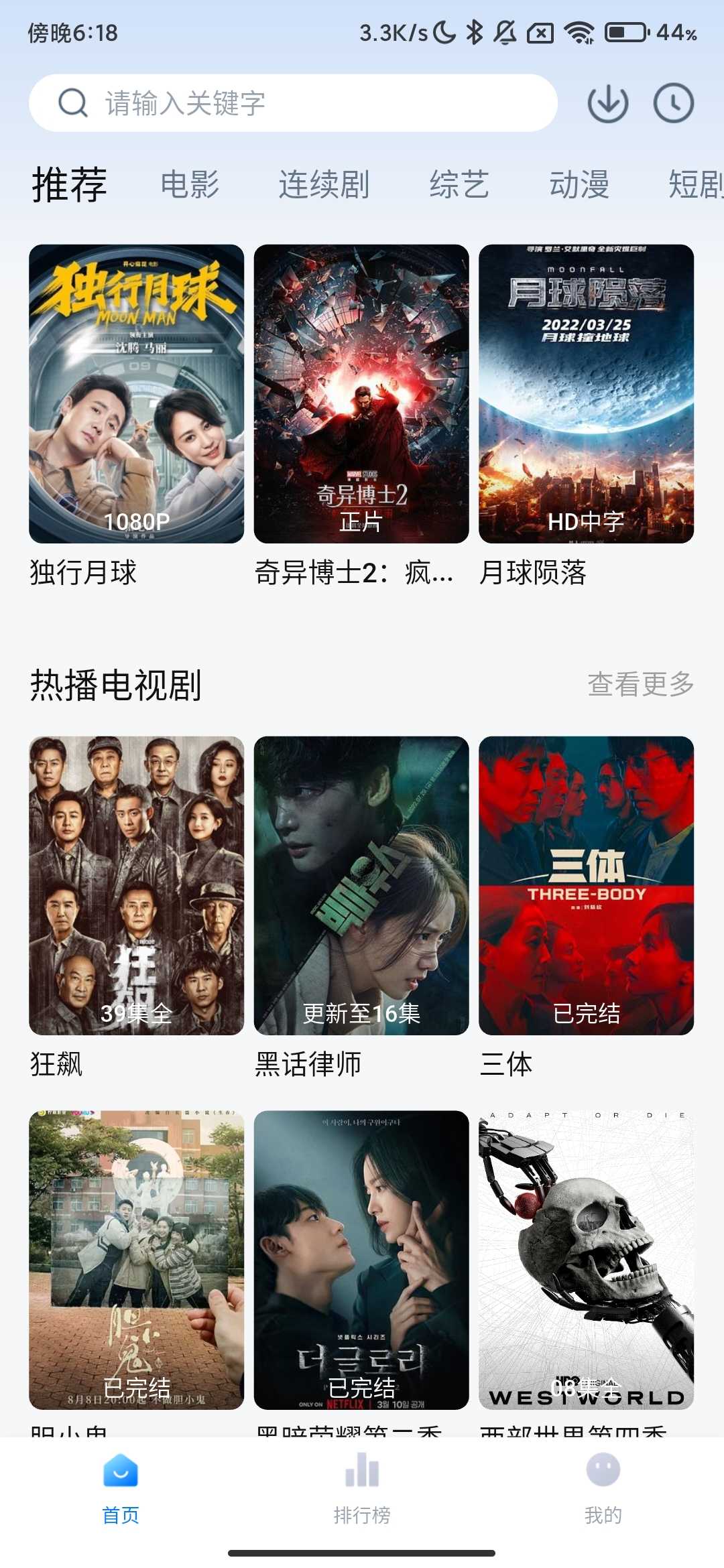Select the 推荐 tab
Image resolution: width=724 pixels, height=1568 pixels.
point(70,184)
